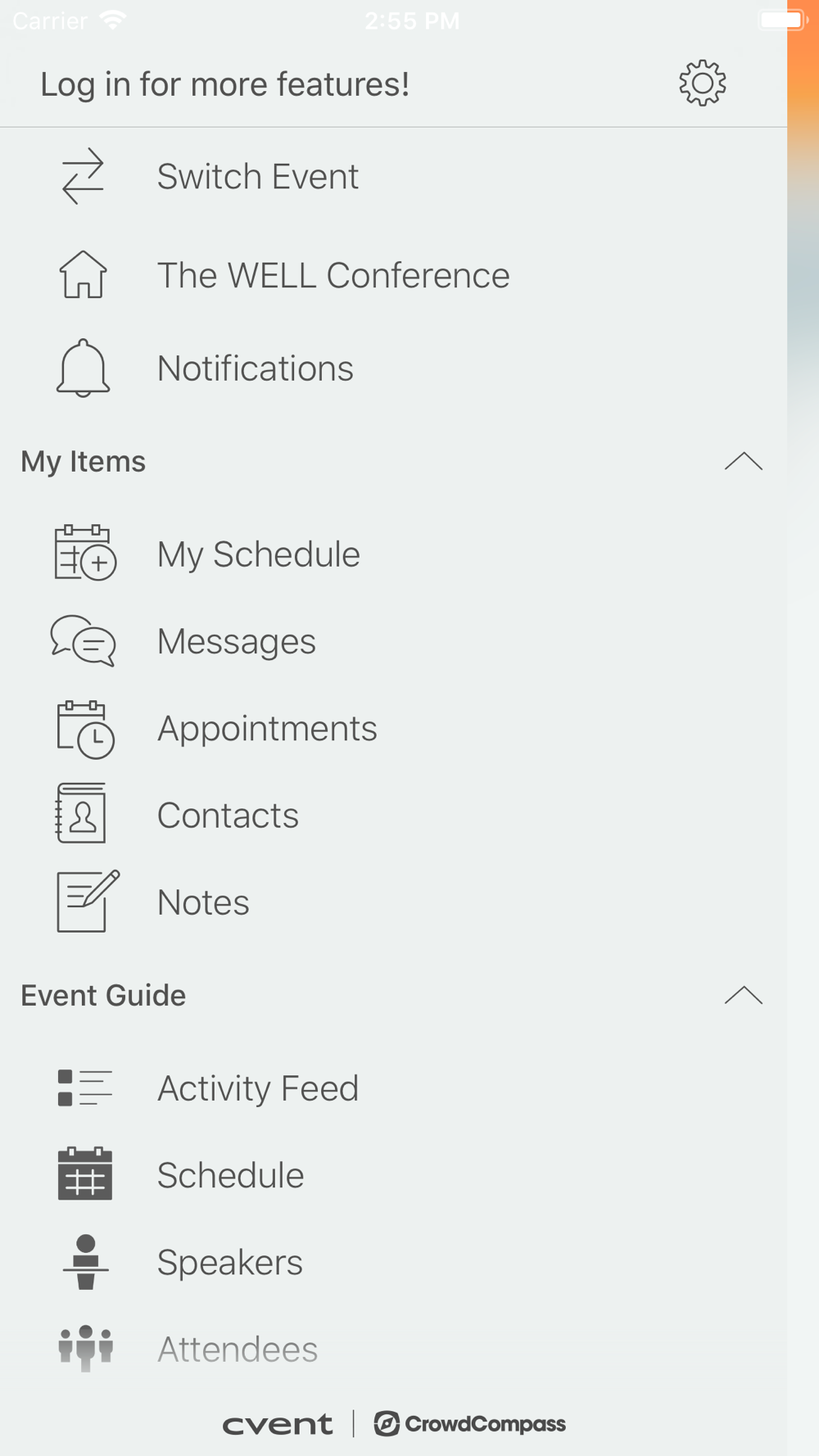Open Switch Event

[x=393, y=176]
